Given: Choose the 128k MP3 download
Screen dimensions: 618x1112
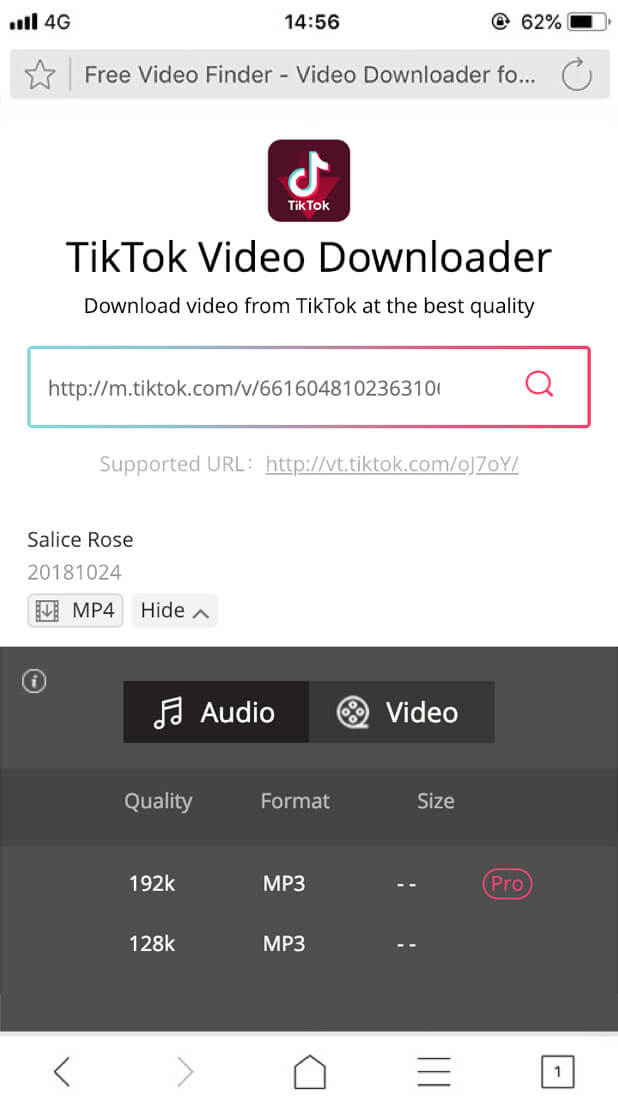Looking at the screenshot, I should point(309,944).
